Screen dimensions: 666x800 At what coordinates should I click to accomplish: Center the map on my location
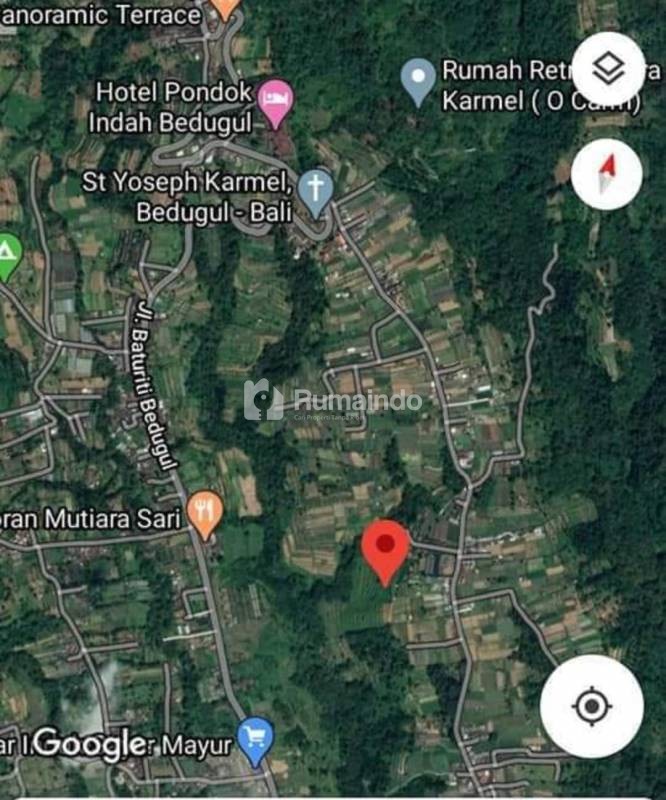pos(591,707)
